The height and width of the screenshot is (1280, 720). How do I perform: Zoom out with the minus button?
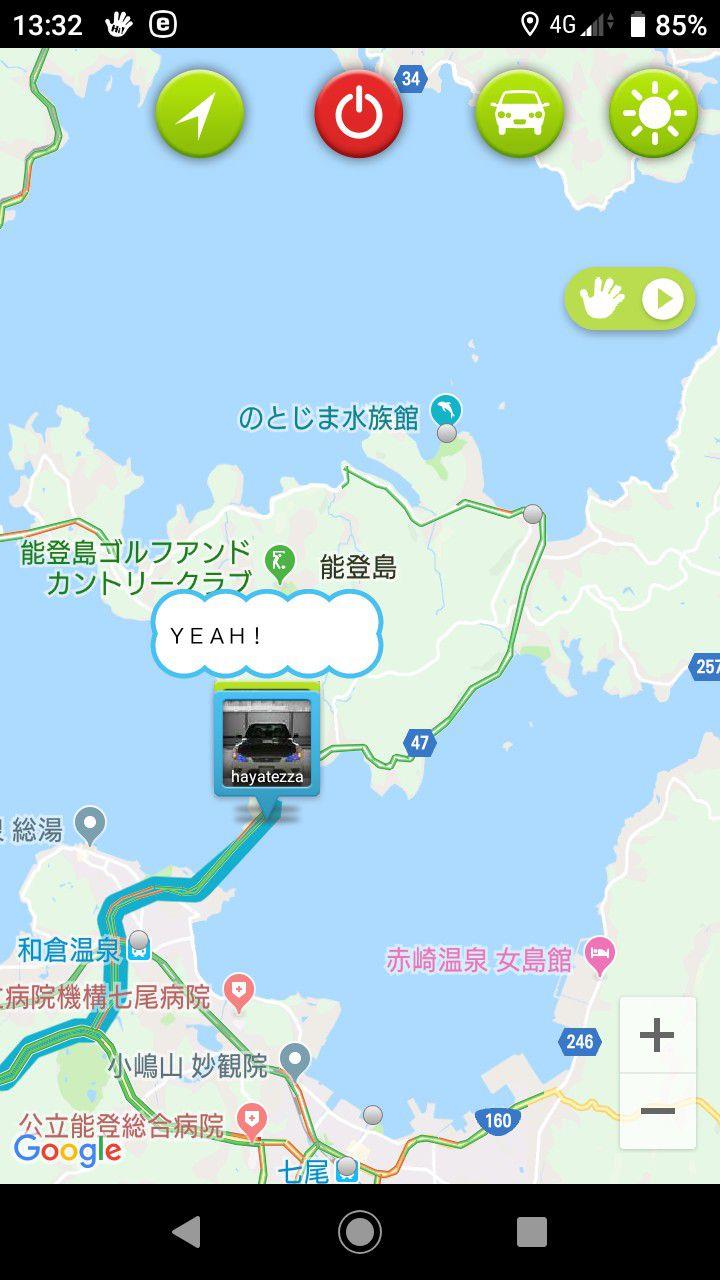(657, 1111)
